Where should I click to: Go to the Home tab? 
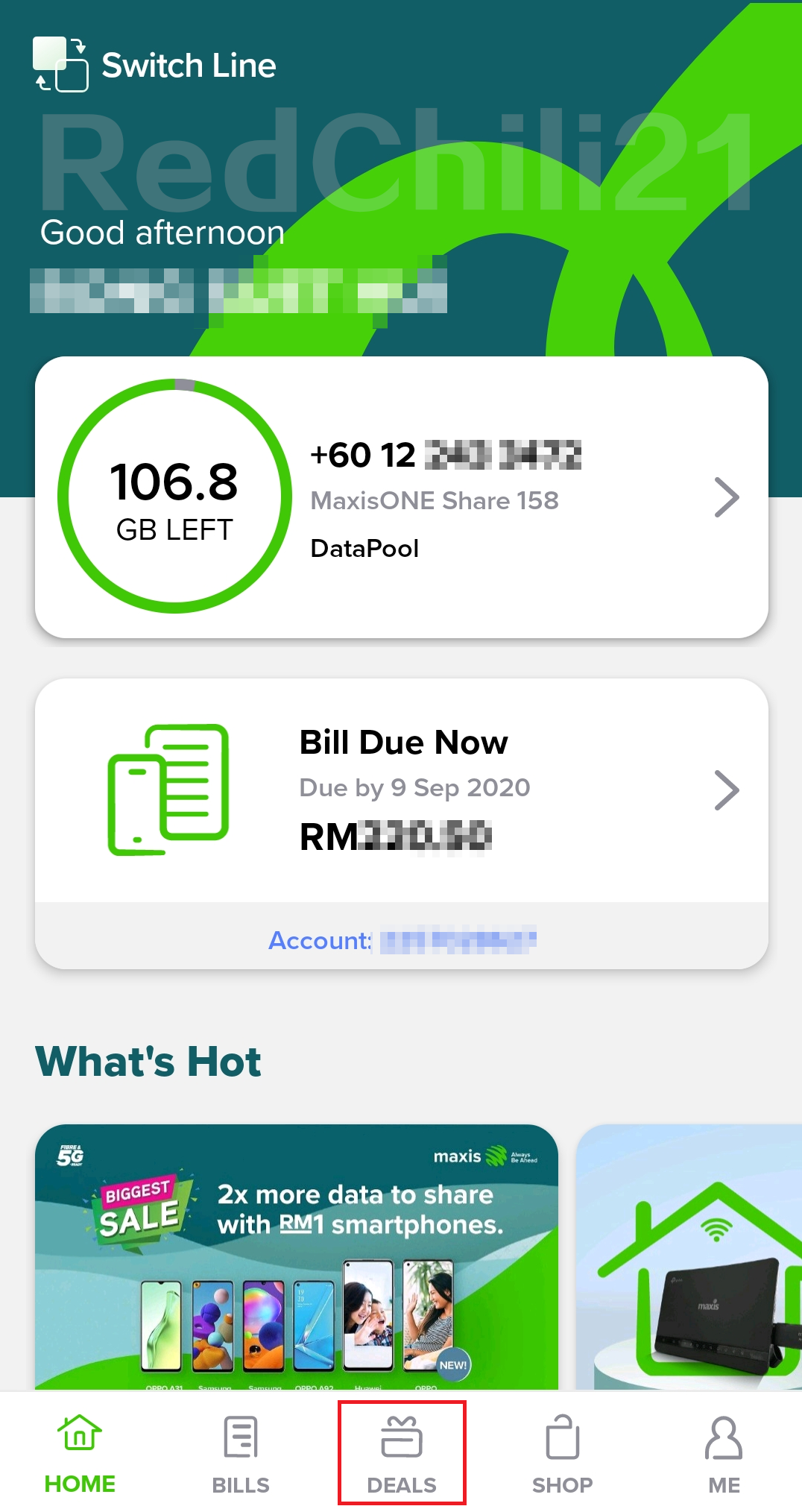(x=80, y=1454)
